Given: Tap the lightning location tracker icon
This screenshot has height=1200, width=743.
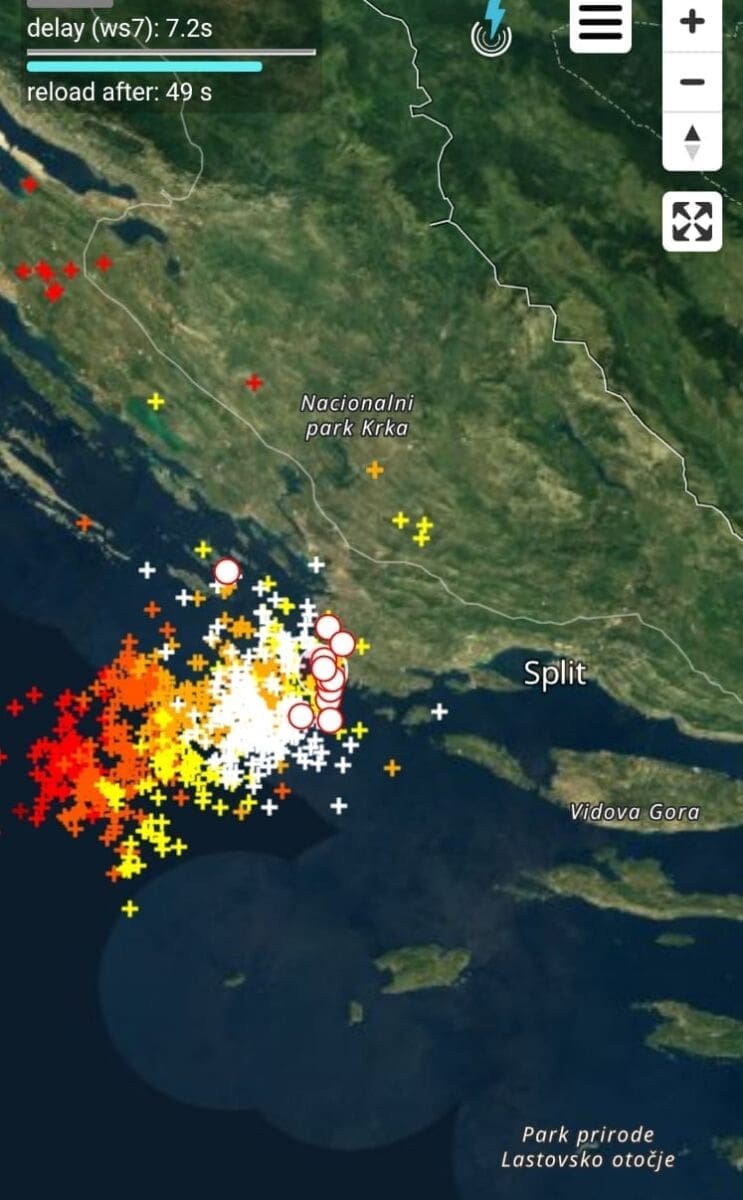Looking at the screenshot, I should tap(492, 28).
